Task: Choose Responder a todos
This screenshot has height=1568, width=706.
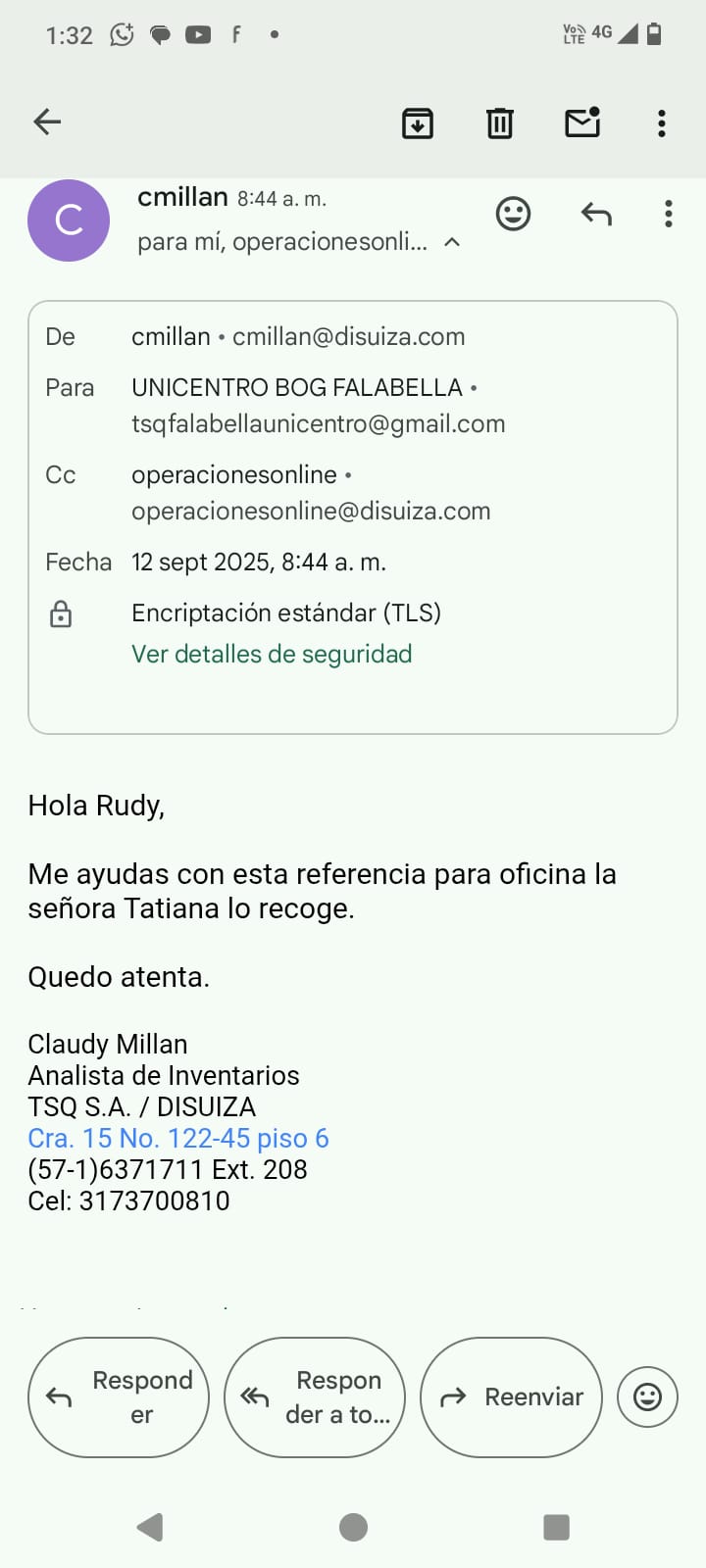Action: click(x=315, y=1397)
